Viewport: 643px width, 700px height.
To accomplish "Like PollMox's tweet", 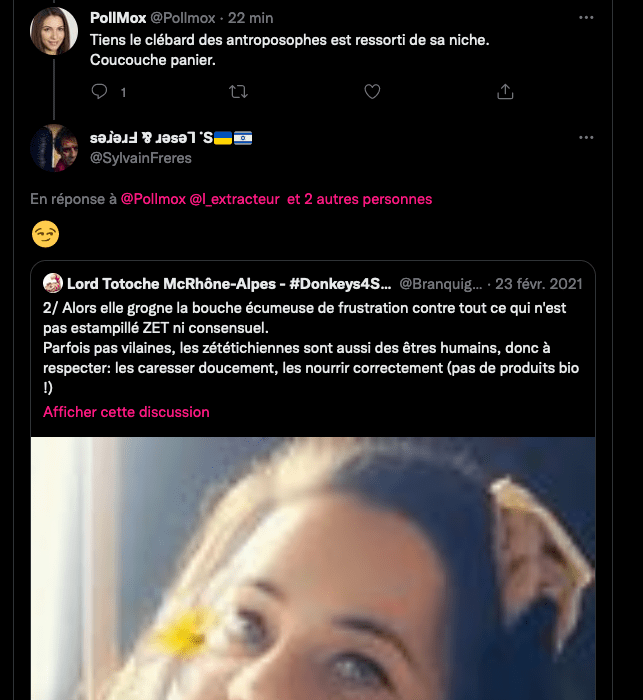I will 372,91.
